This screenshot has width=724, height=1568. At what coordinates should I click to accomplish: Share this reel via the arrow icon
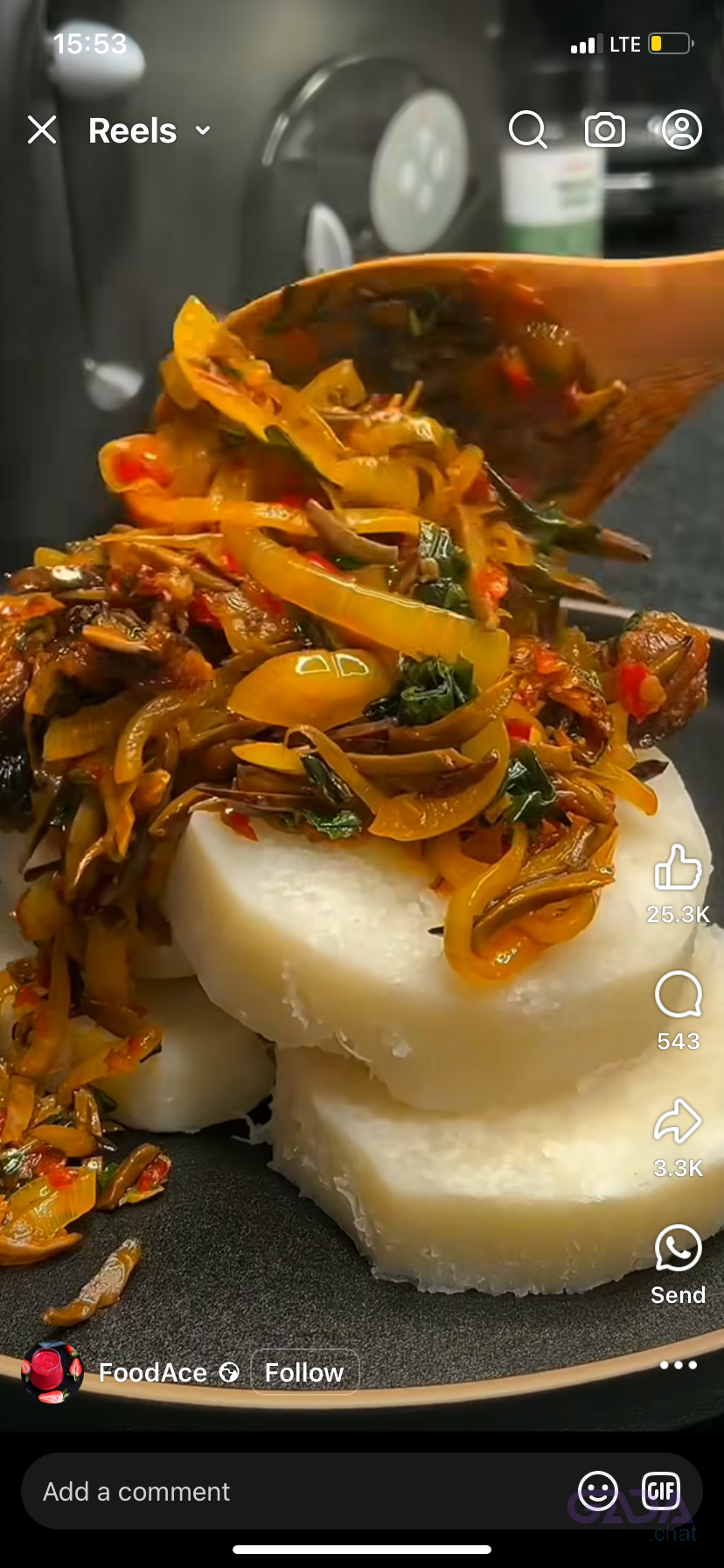[679, 1121]
